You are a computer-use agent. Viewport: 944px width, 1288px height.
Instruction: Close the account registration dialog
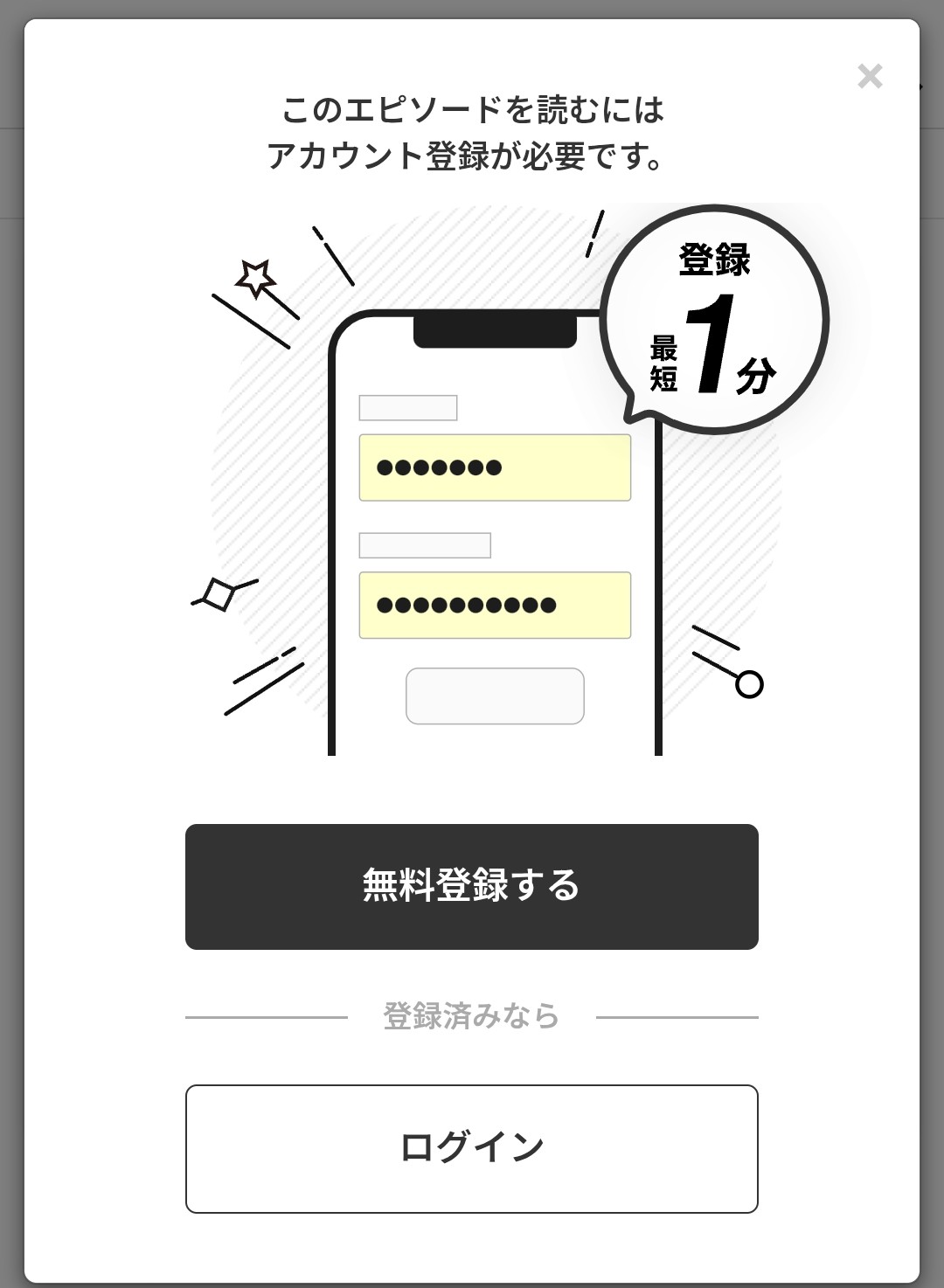870,77
